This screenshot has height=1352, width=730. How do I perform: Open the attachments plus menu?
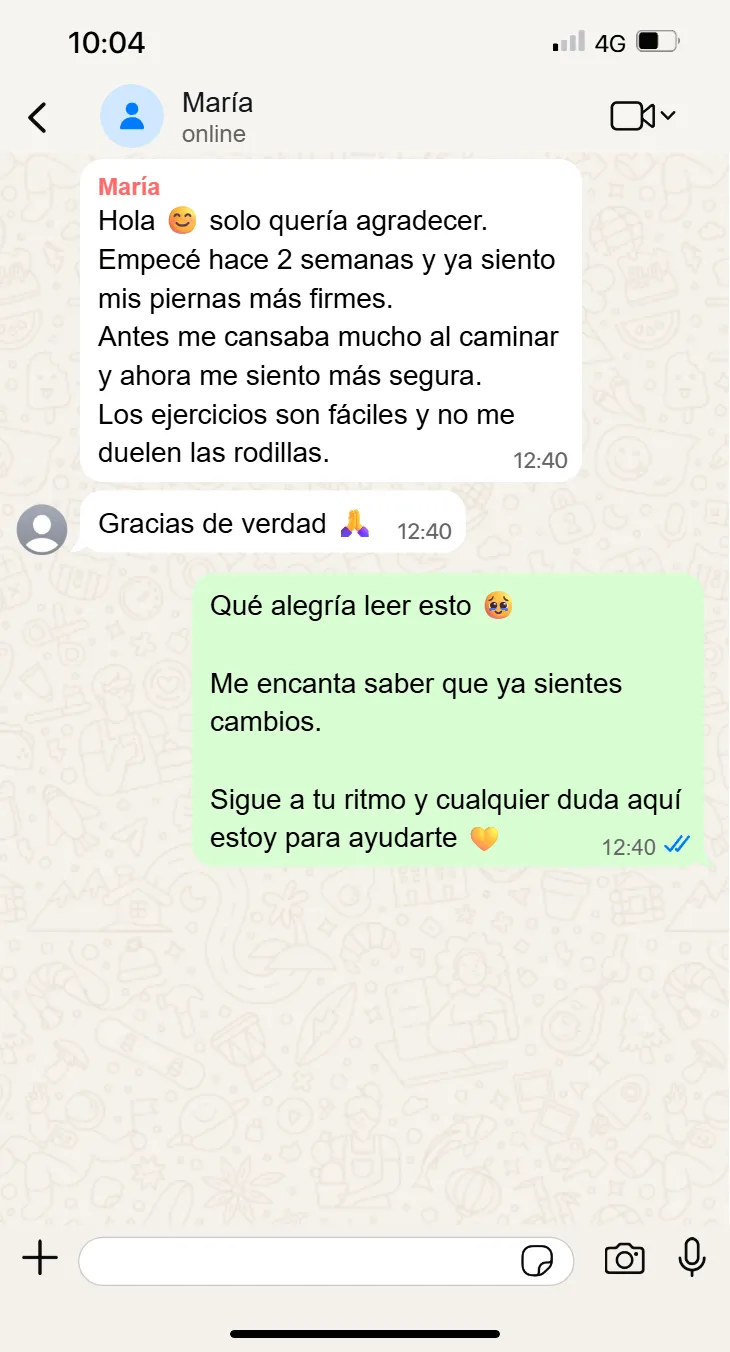[40, 1259]
